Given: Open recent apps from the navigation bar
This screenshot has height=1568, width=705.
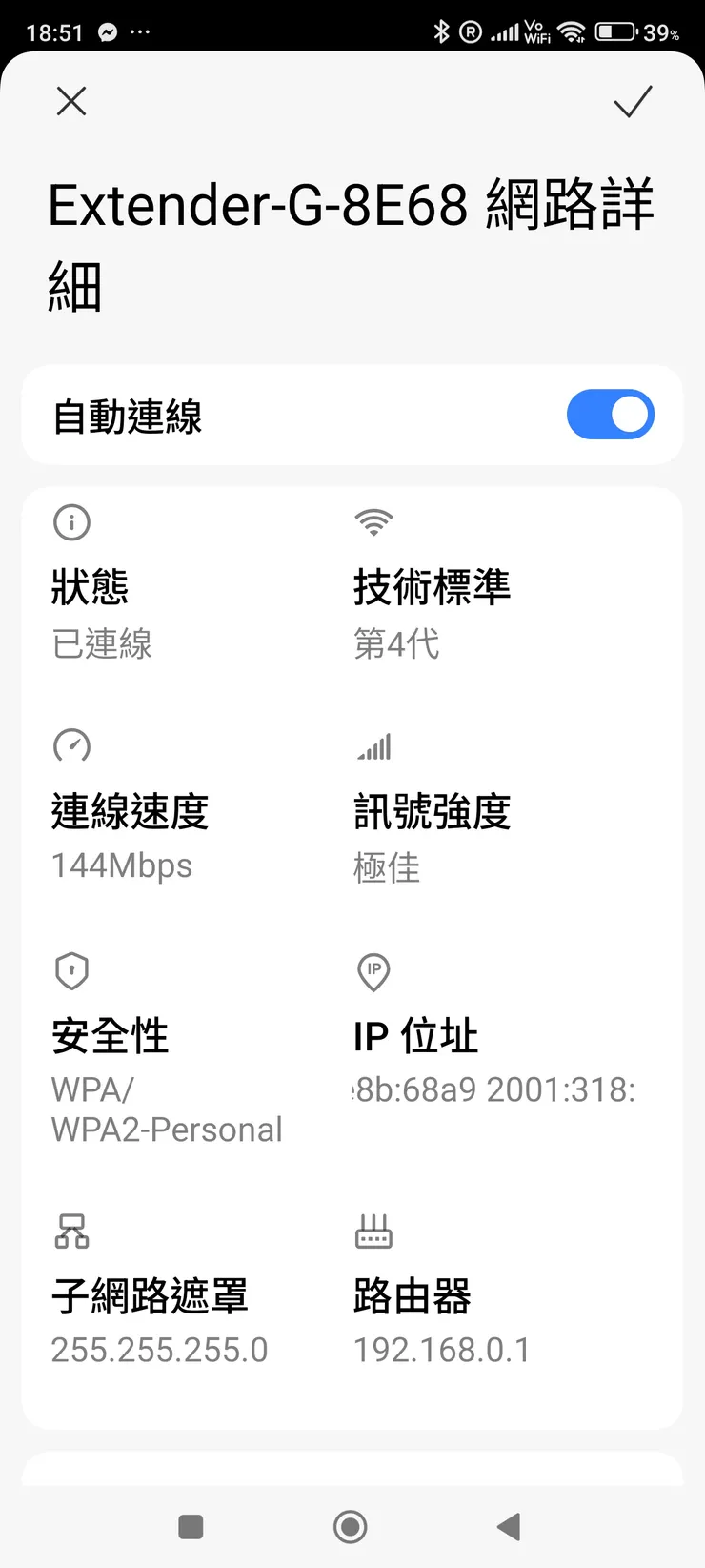Looking at the screenshot, I should point(191,1527).
